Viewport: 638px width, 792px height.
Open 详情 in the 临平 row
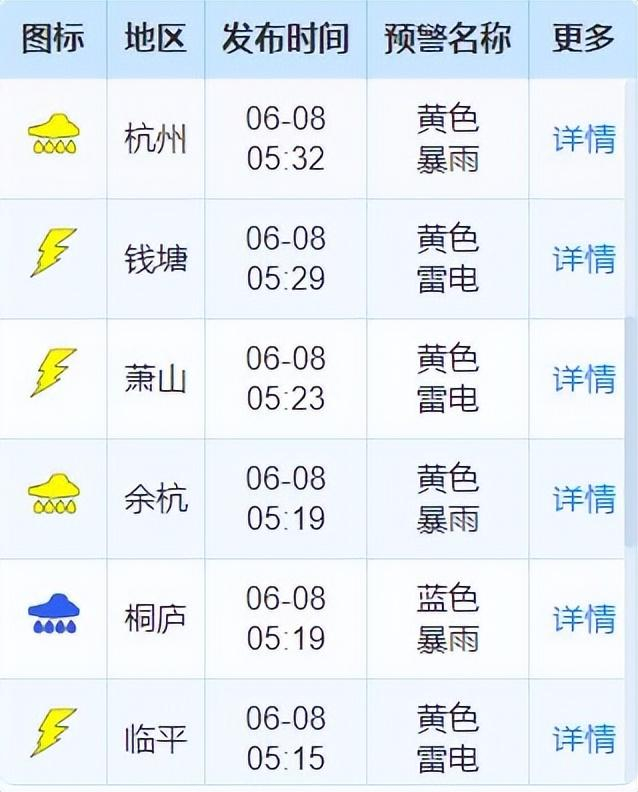[x=584, y=739]
